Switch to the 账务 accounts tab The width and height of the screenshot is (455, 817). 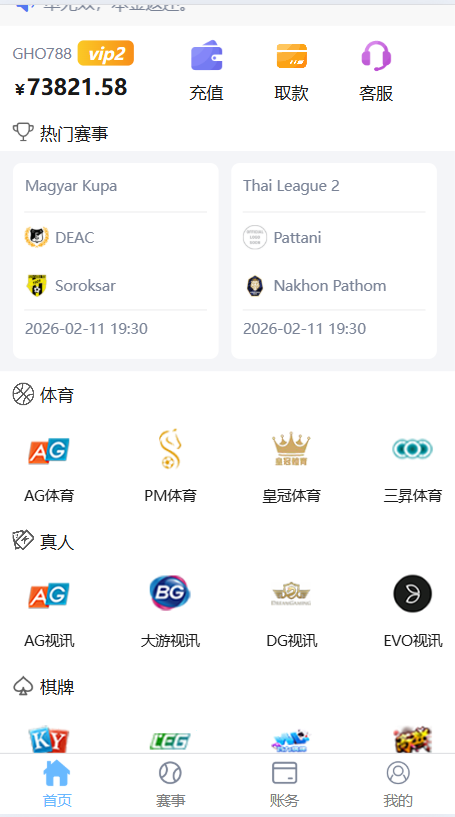(x=285, y=784)
